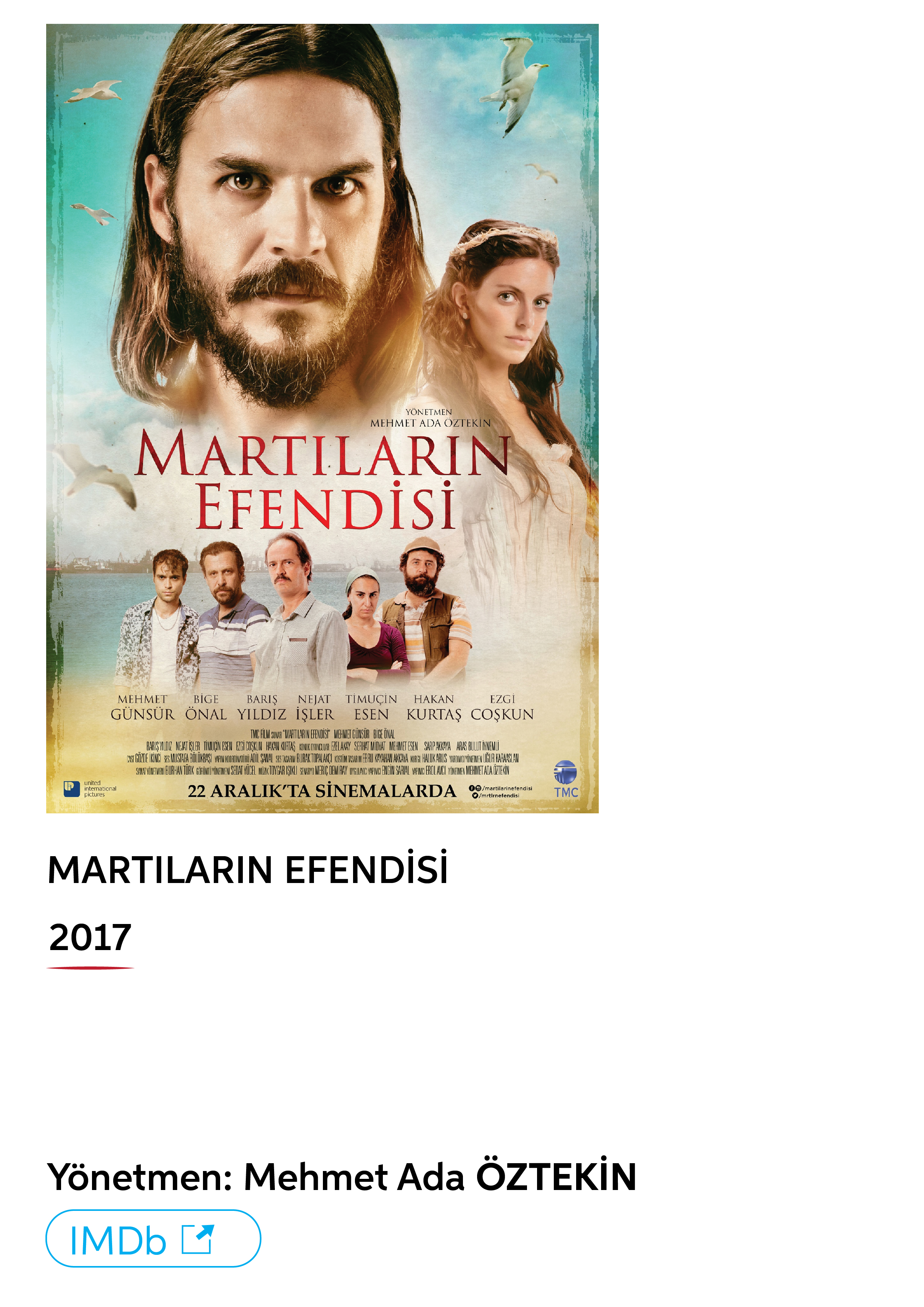View the Martıların Efendisi poster image
The image size is (924, 1307).
pos(322,418)
